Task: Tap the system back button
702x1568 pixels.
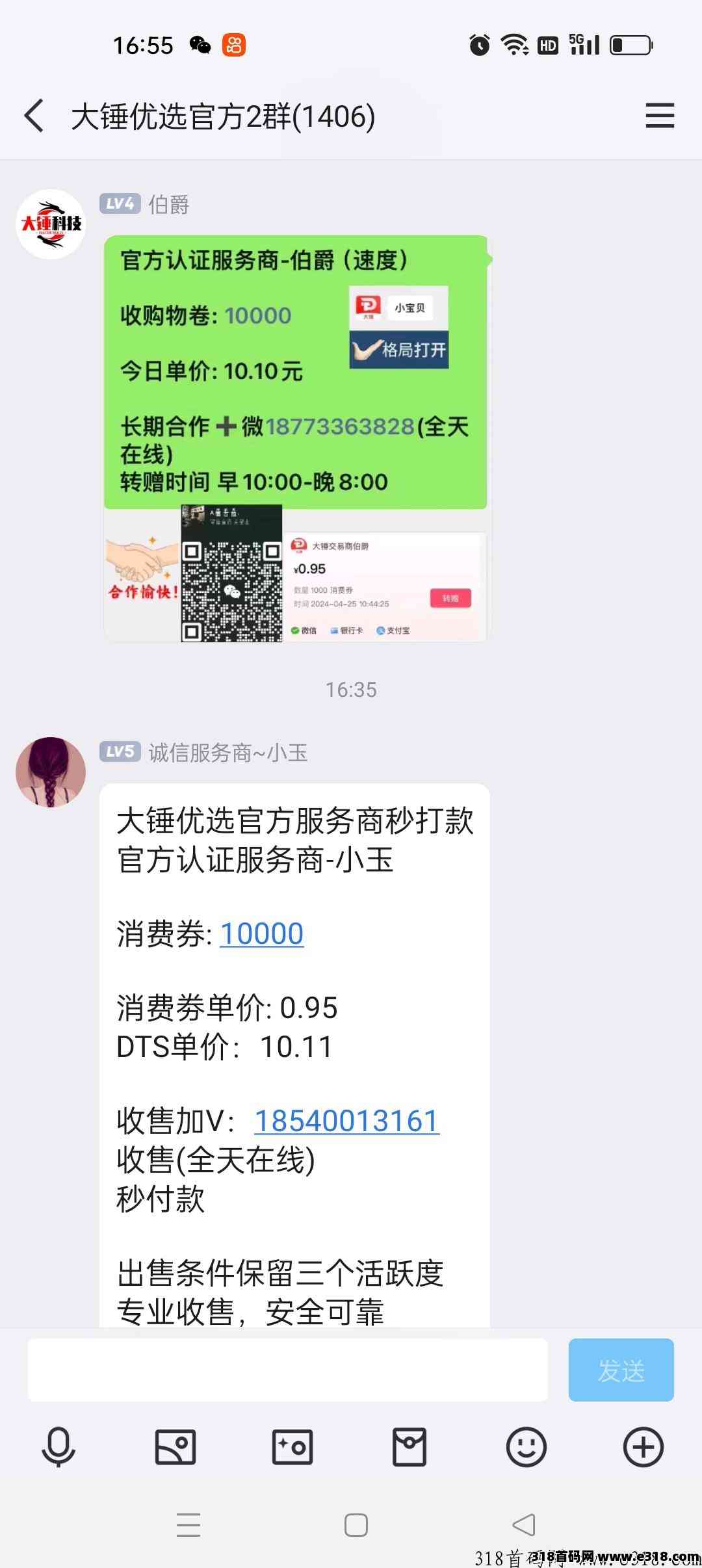Action: (523, 1524)
